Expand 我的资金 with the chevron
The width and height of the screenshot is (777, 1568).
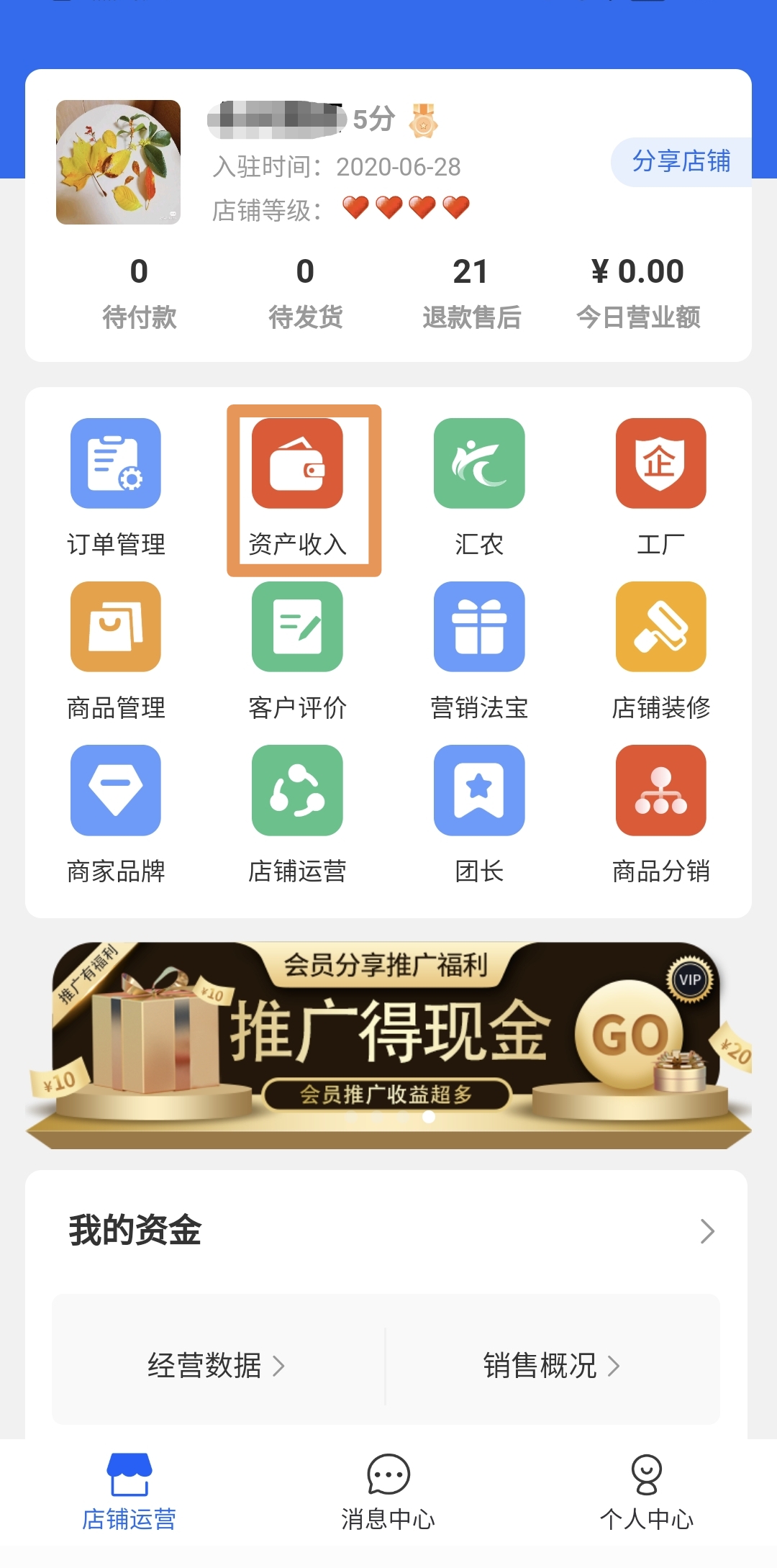(x=707, y=1231)
